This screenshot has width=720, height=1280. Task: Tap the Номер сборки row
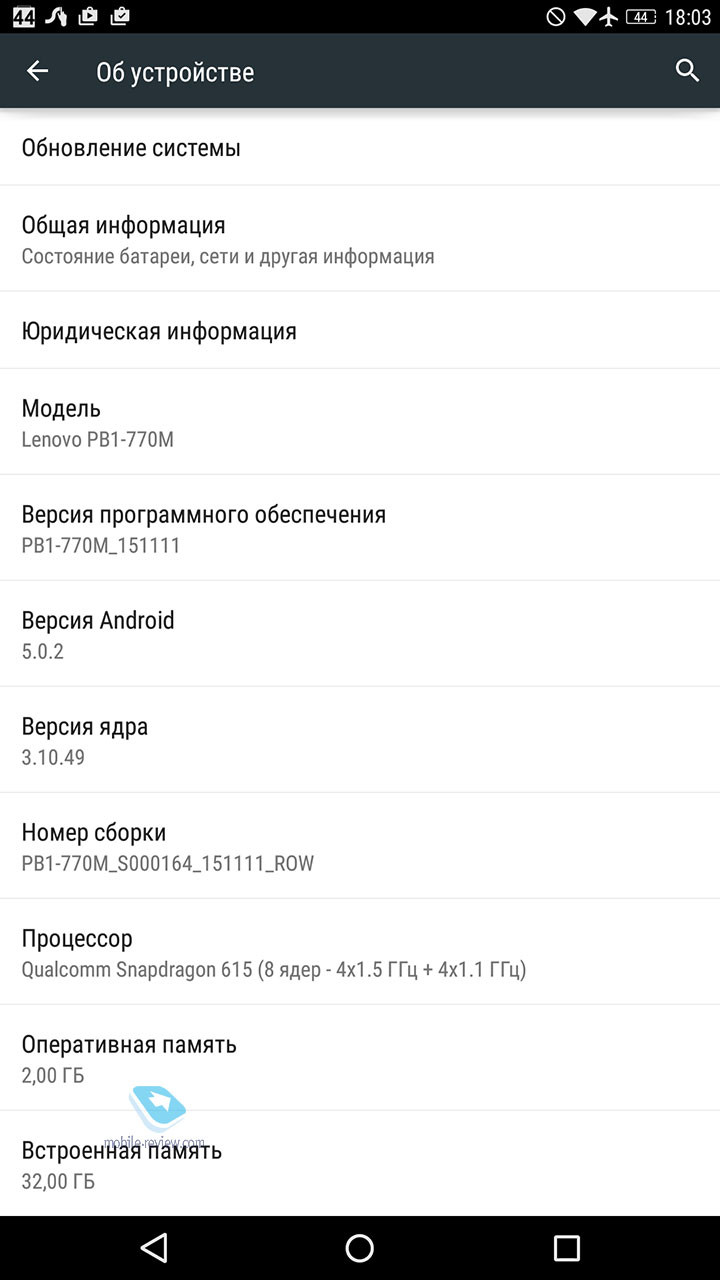[360, 846]
